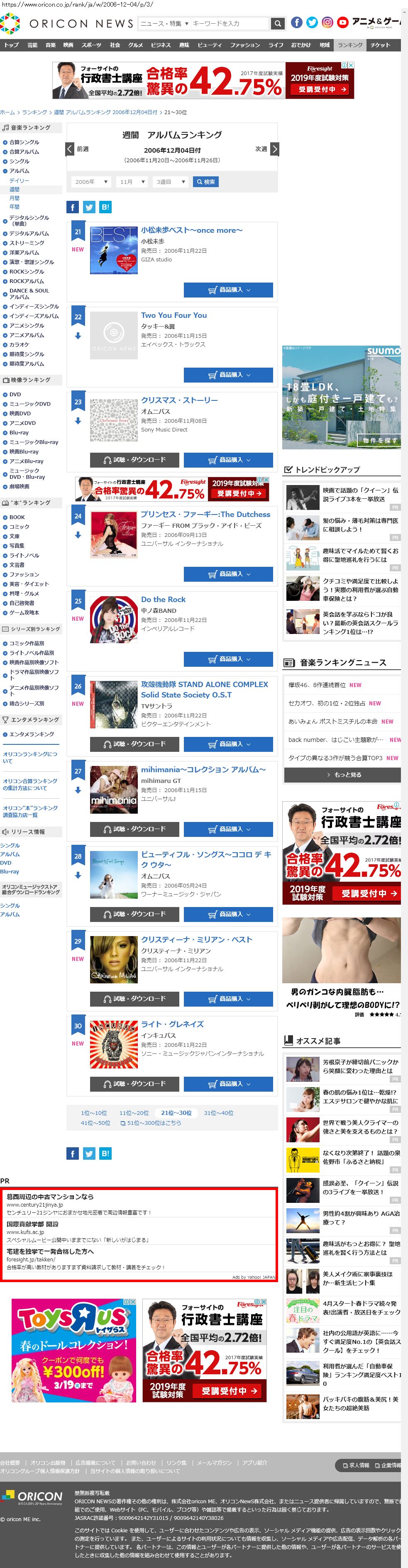This screenshot has width=408, height=1568.
Task: Go to next week via 次週 arrow
Action: (275, 149)
